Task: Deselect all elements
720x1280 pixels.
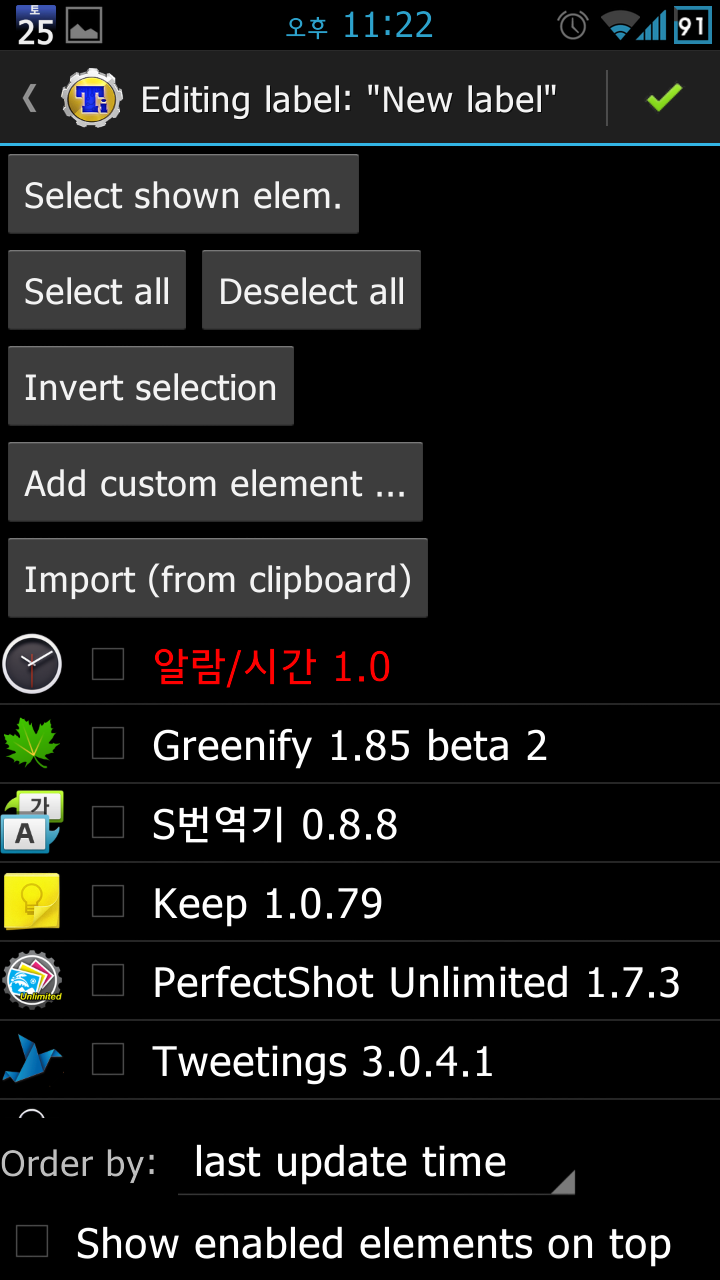Action: [x=311, y=291]
